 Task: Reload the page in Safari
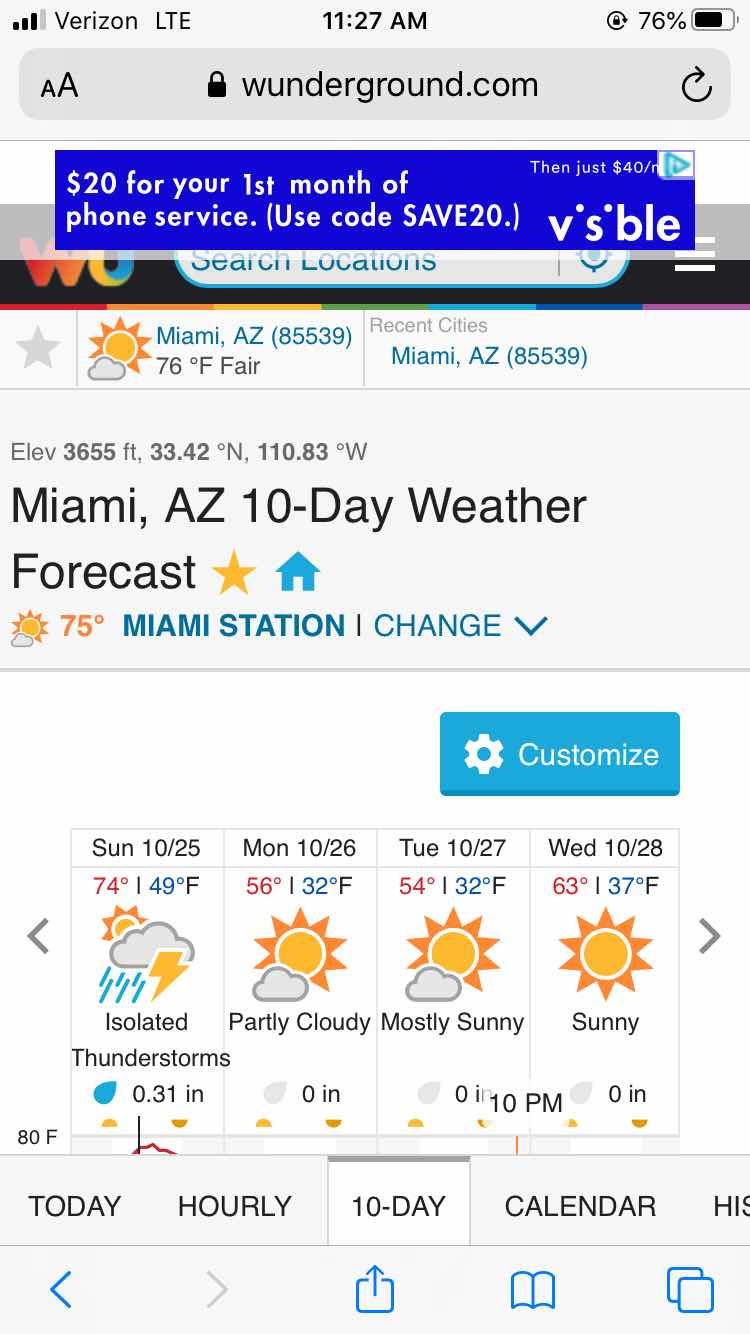[x=696, y=86]
